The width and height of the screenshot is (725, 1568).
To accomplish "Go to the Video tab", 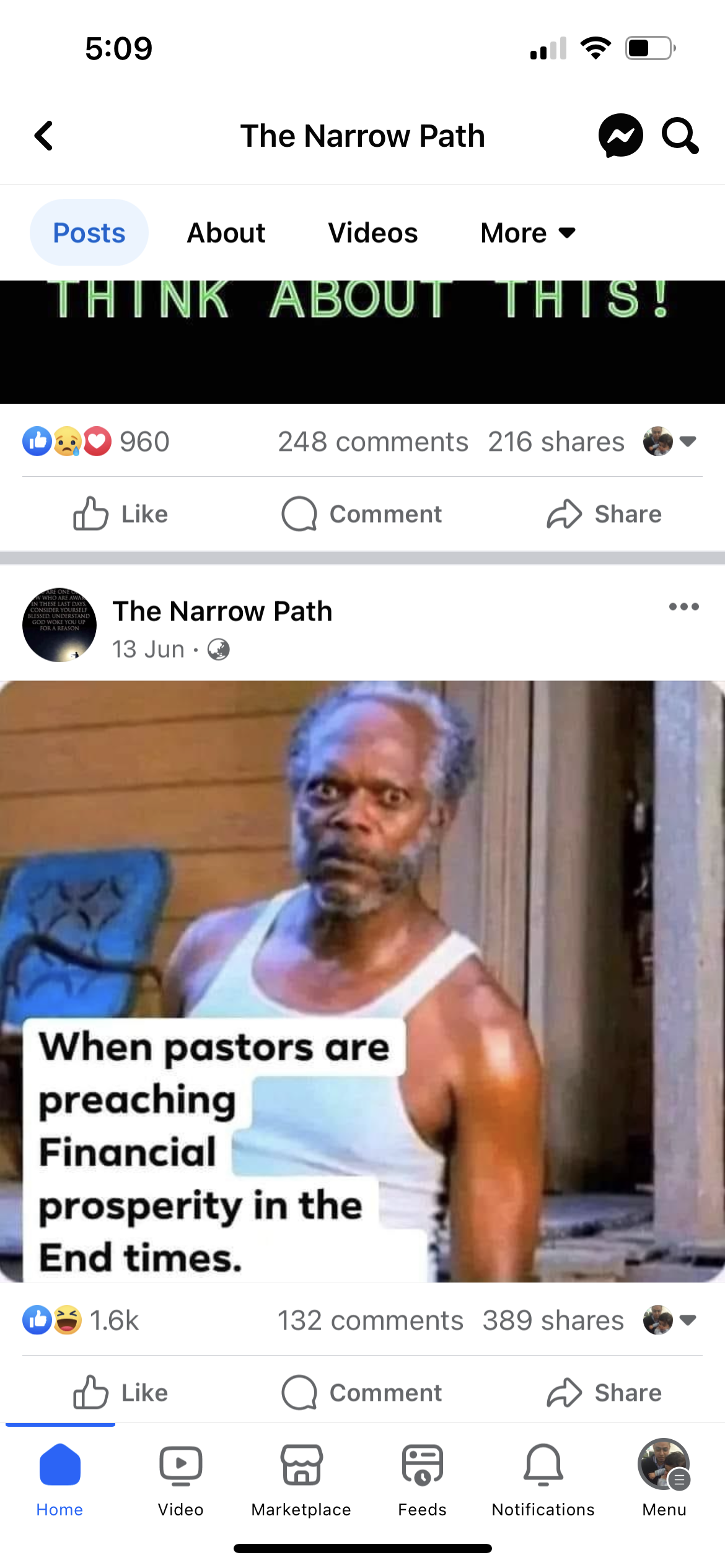I will pos(180,1480).
